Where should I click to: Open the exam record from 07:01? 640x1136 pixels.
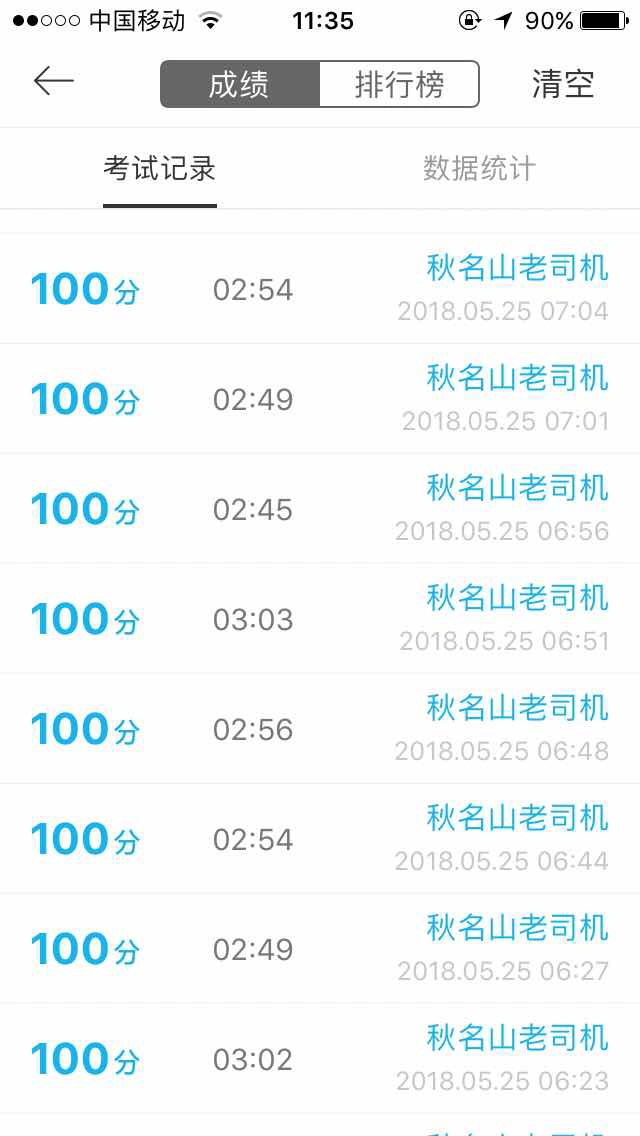tap(320, 399)
